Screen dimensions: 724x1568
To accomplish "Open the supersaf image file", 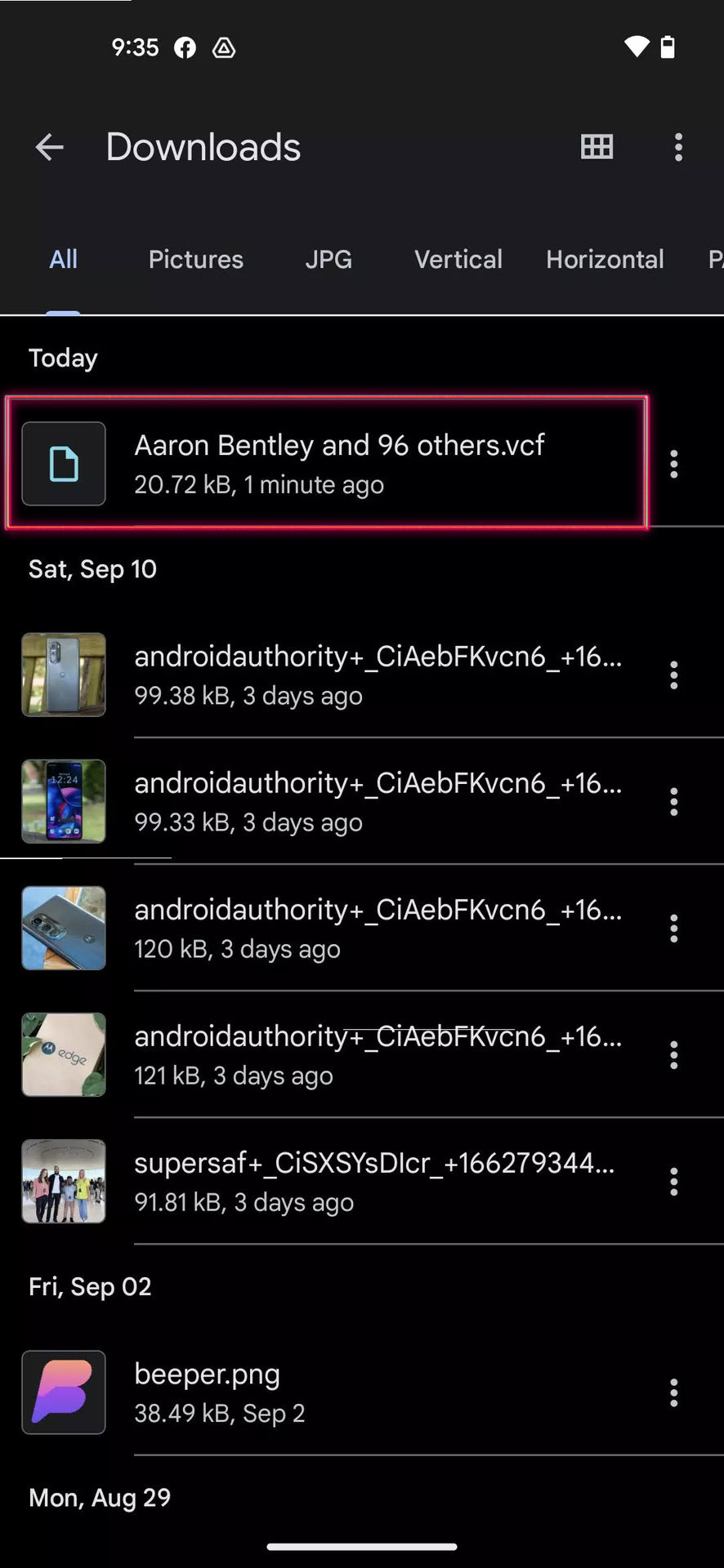I will tap(376, 1181).
